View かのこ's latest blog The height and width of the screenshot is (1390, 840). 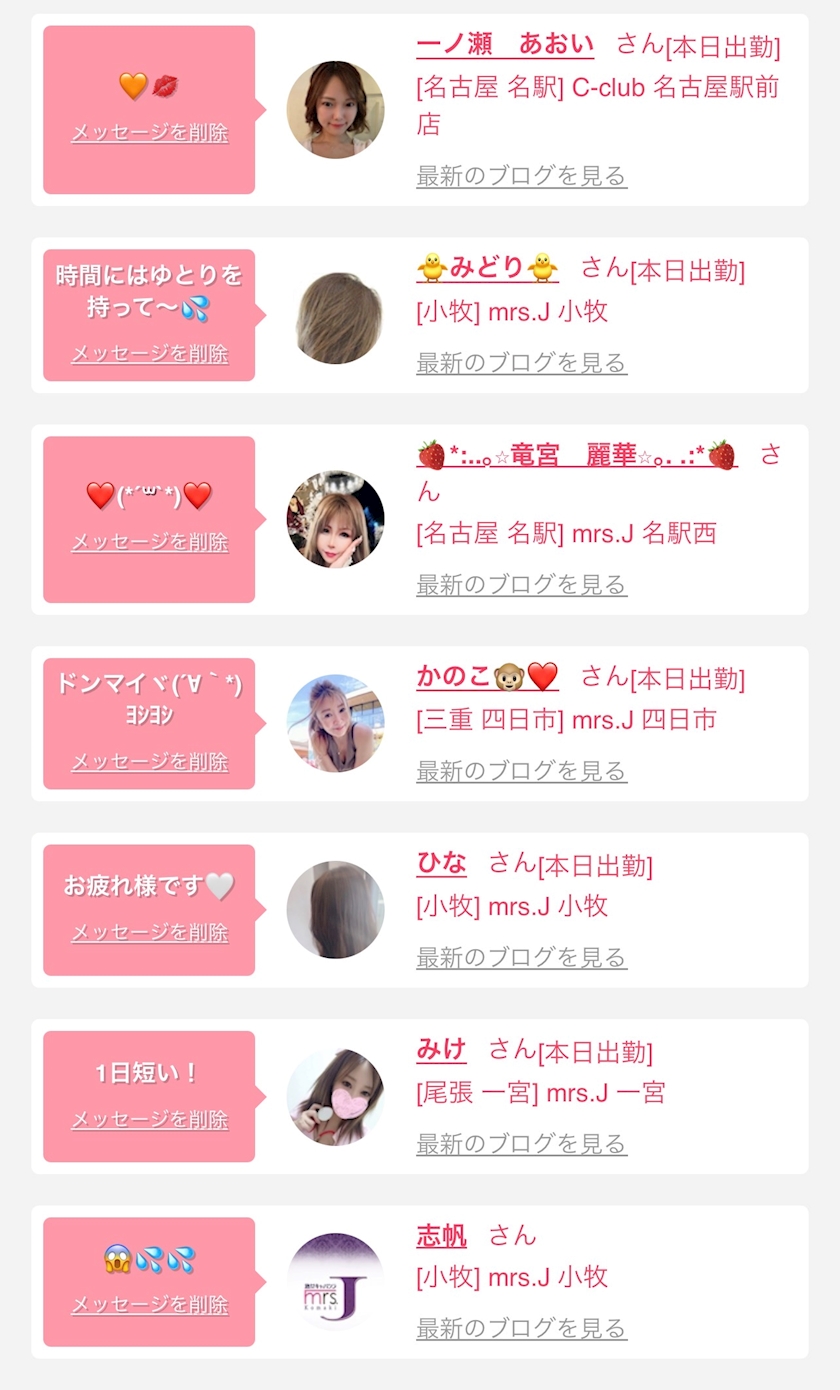coord(521,771)
